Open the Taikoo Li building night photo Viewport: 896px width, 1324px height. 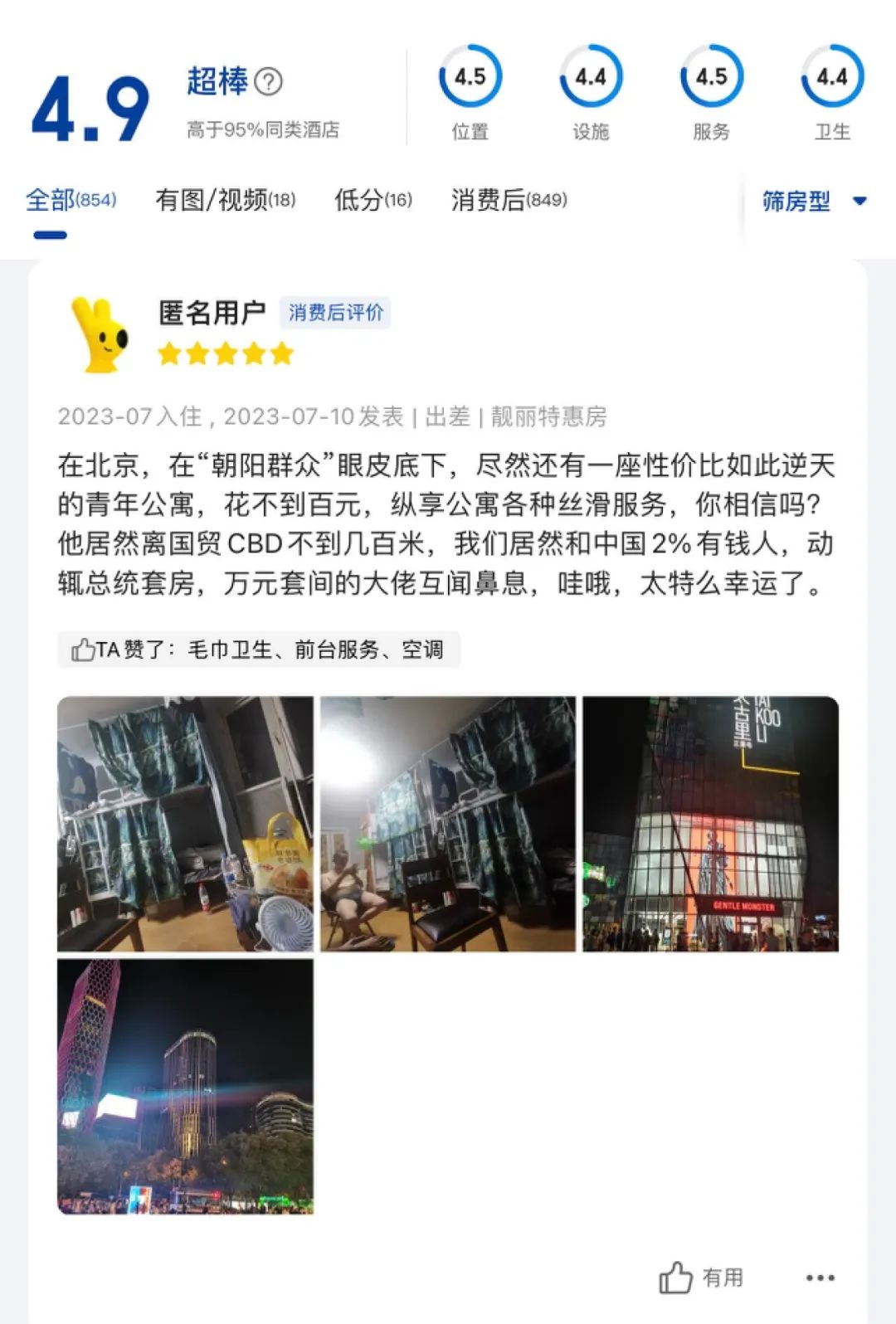[x=710, y=824]
